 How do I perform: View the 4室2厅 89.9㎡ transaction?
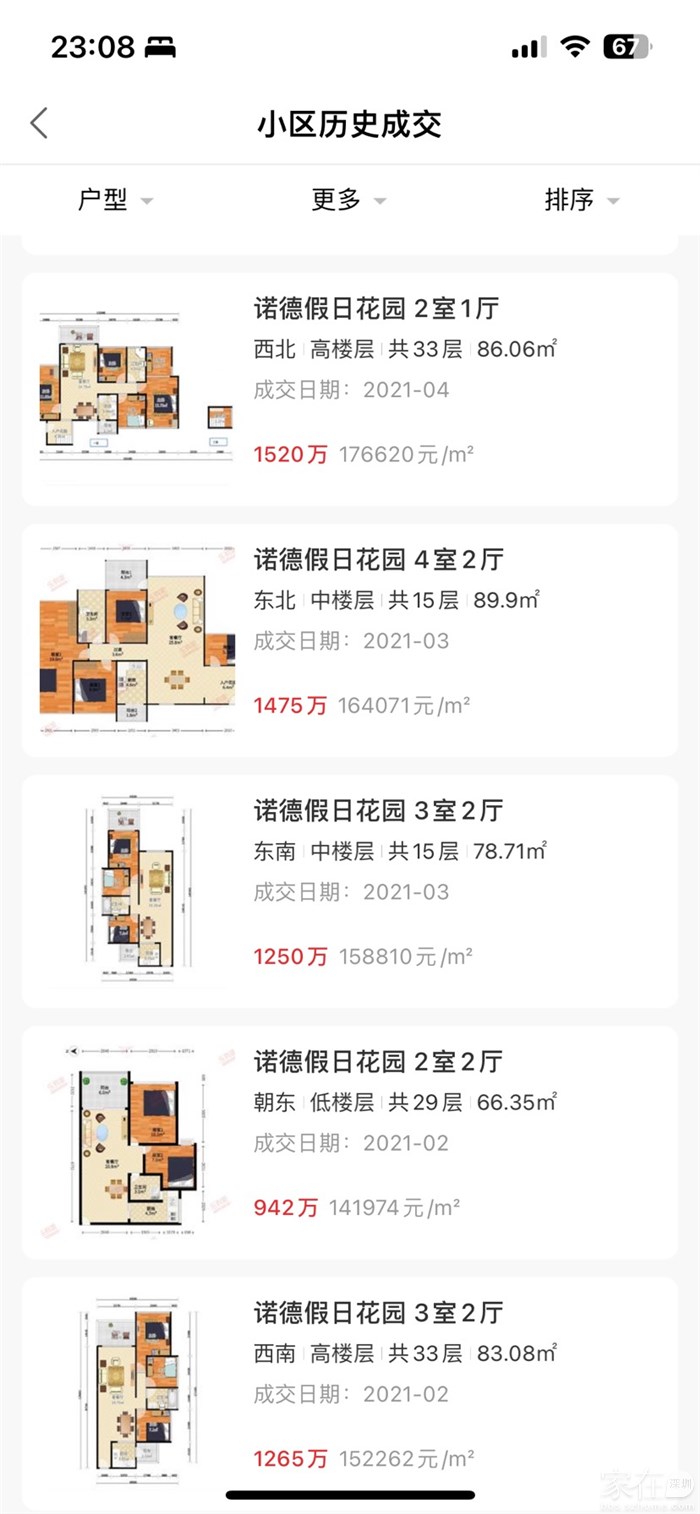click(350, 640)
